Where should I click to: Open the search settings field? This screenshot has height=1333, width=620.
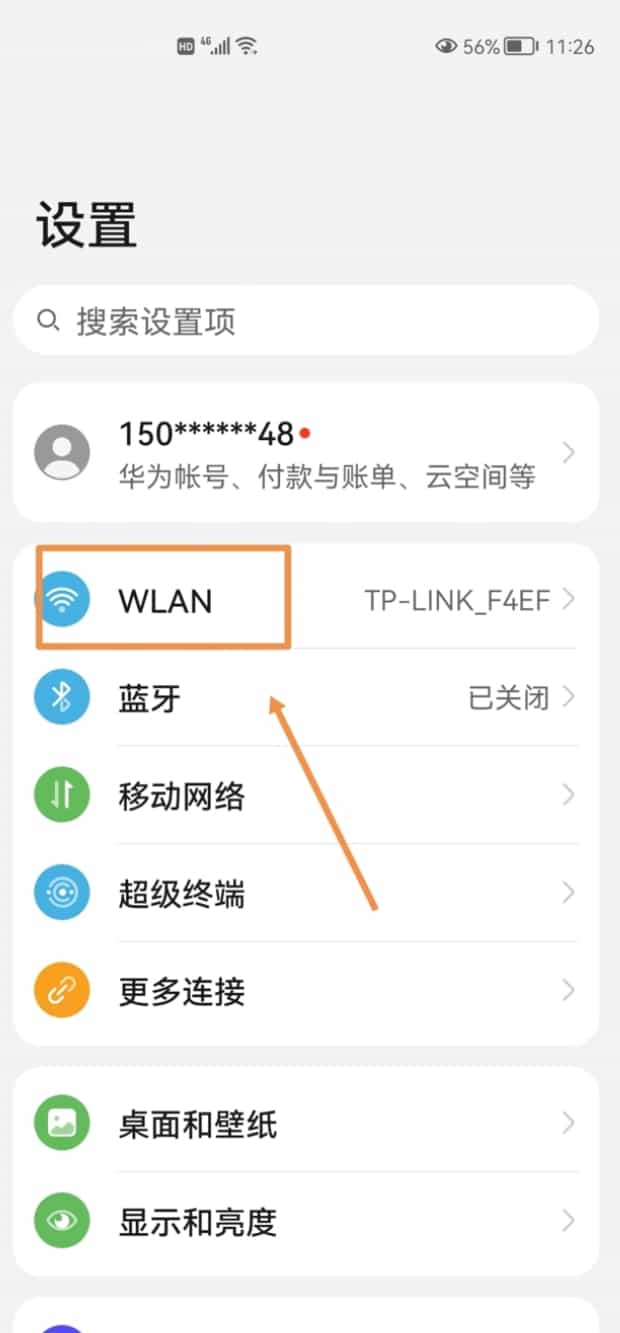point(305,321)
